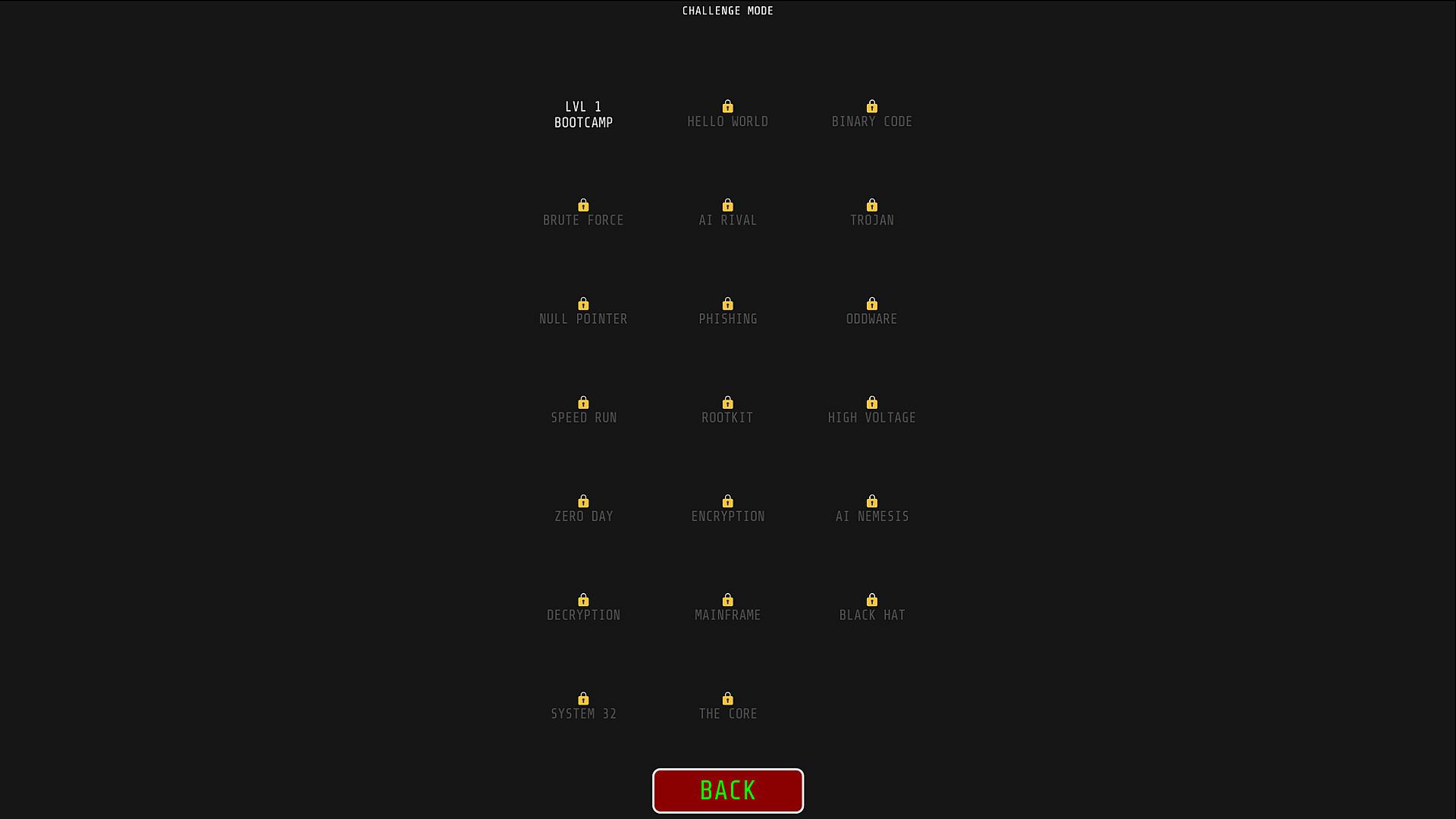The width and height of the screenshot is (1456, 819).
Task: Select the locked Decryption level
Action: coord(583,608)
